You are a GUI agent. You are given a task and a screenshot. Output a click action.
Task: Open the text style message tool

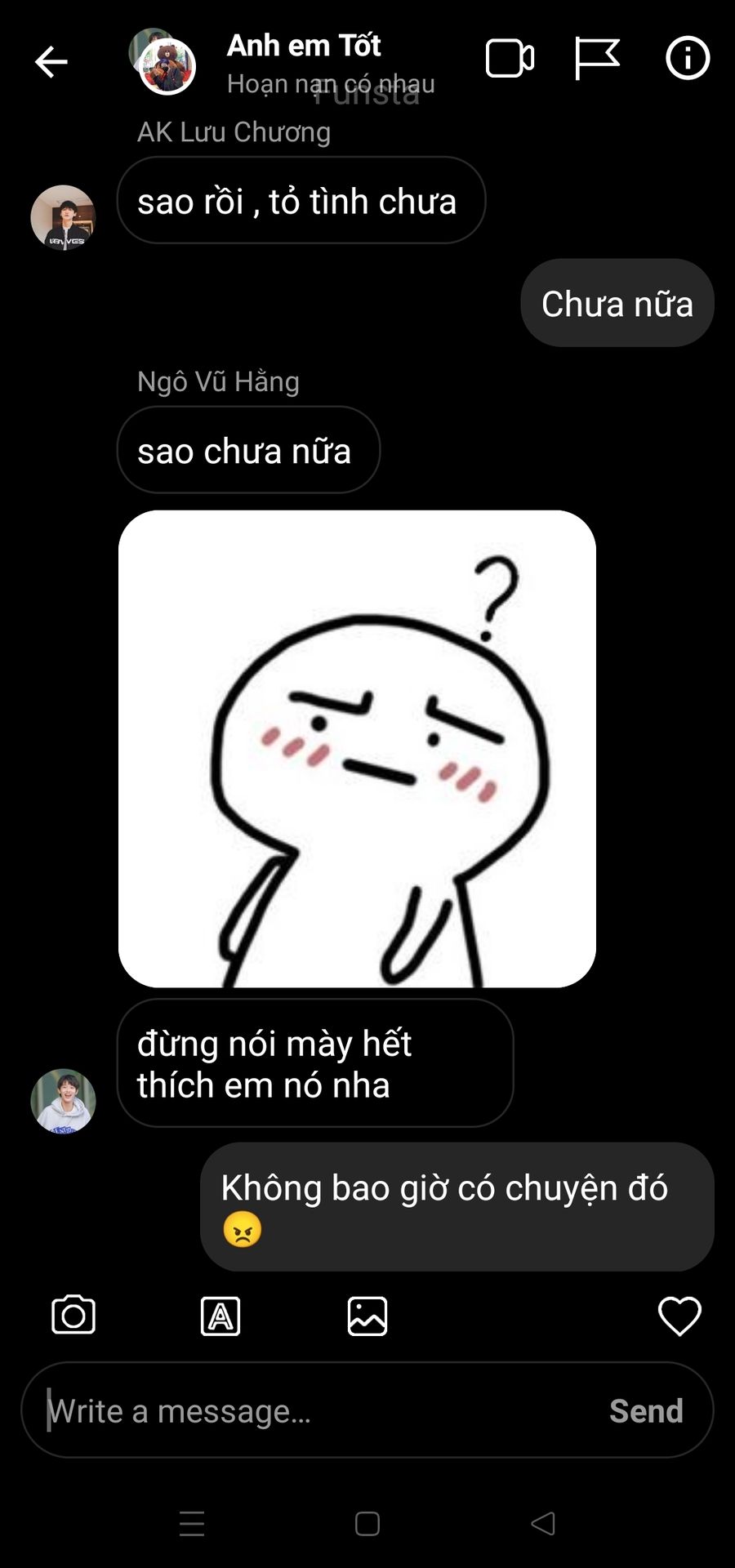[x=220, y=1316]
